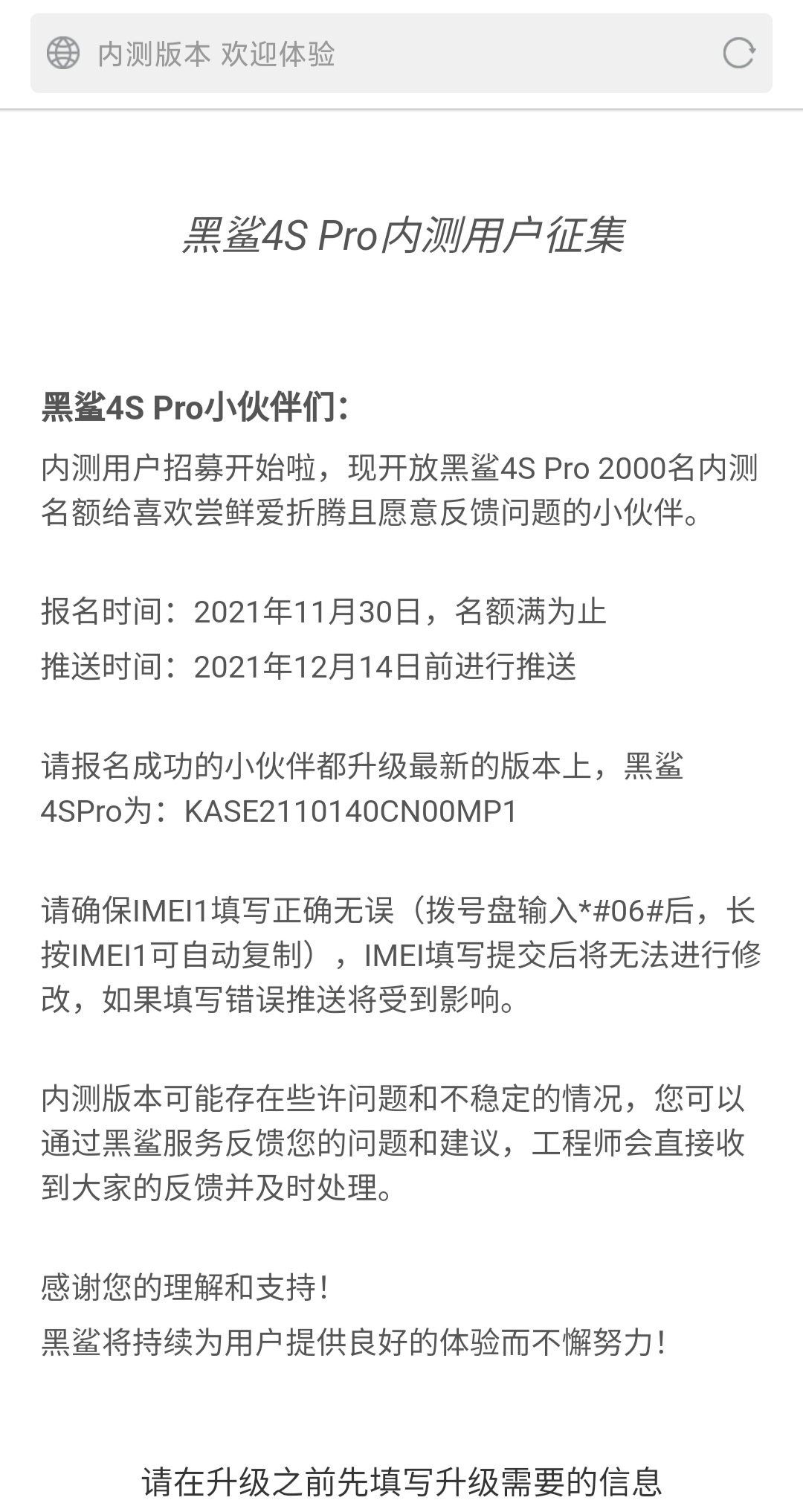Tap the globe icon in the address bar

[63, 54]
